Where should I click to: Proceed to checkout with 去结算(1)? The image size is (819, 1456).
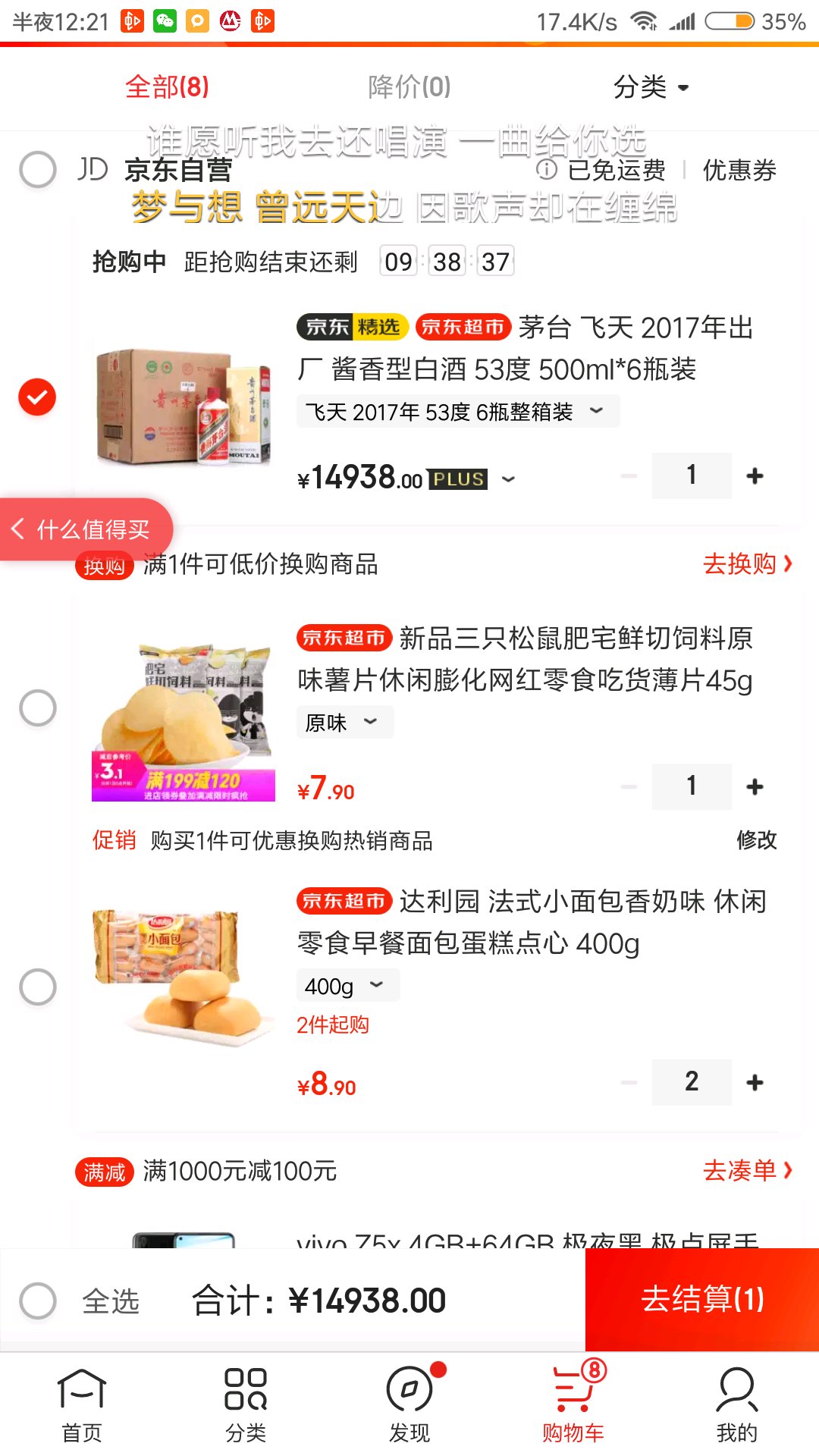pyautogui.click(x=702, y=1300)
